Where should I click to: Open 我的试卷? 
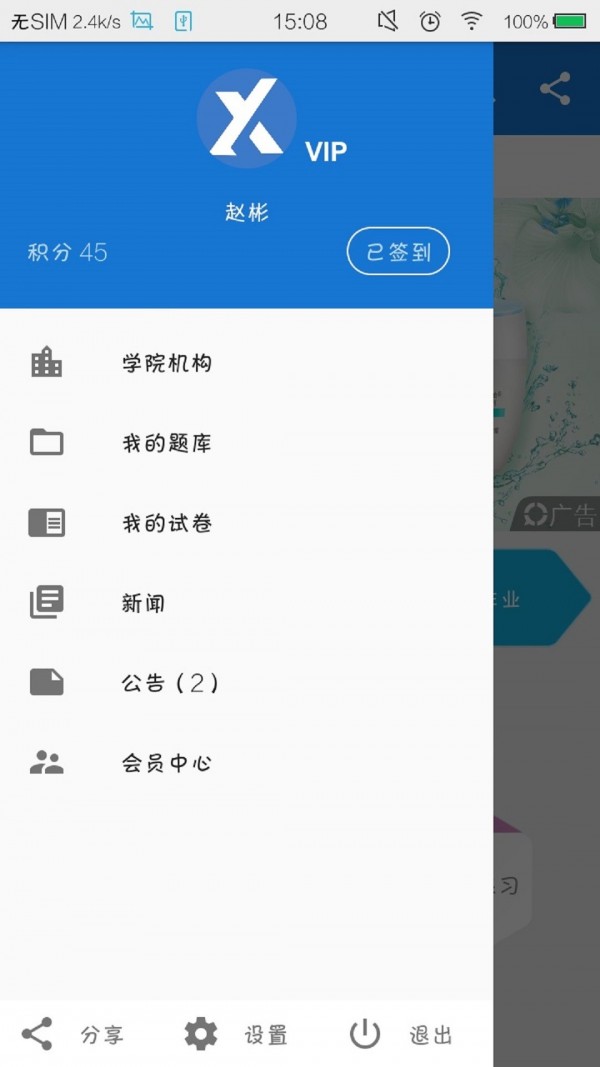[x=166, y=523]
